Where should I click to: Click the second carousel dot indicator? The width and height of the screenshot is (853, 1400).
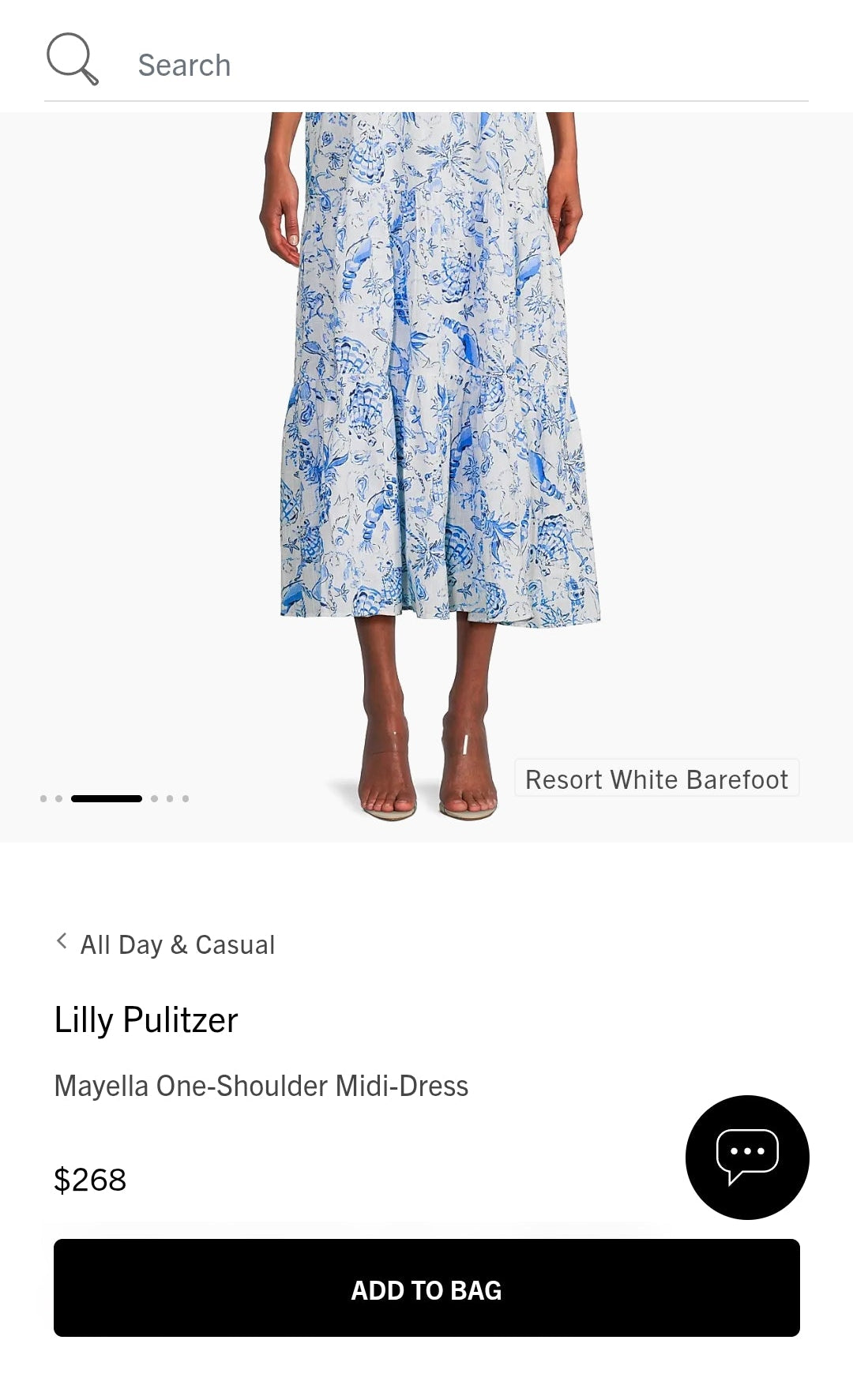point(60,799)
